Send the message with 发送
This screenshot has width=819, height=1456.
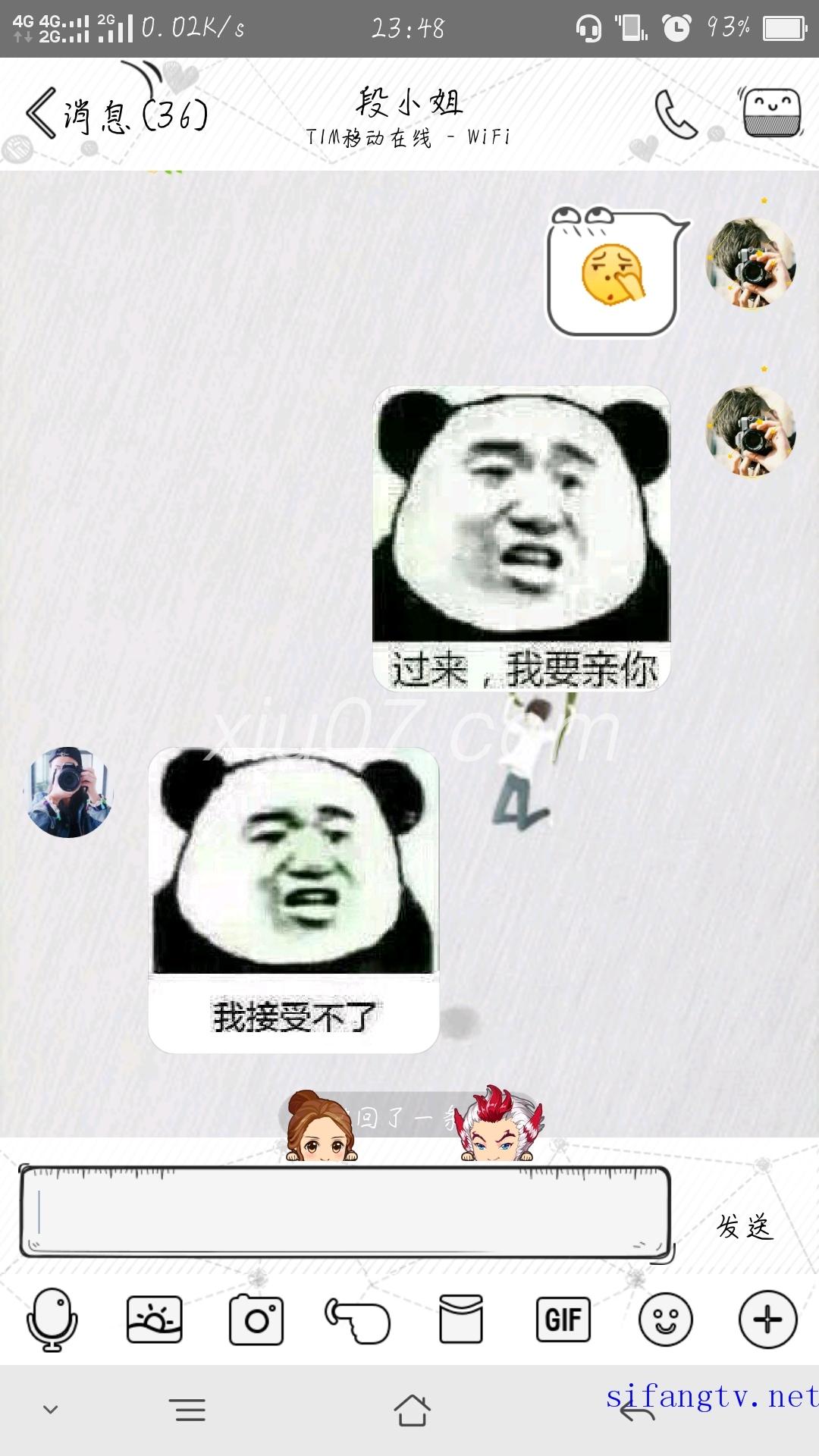coord(744,1226)
